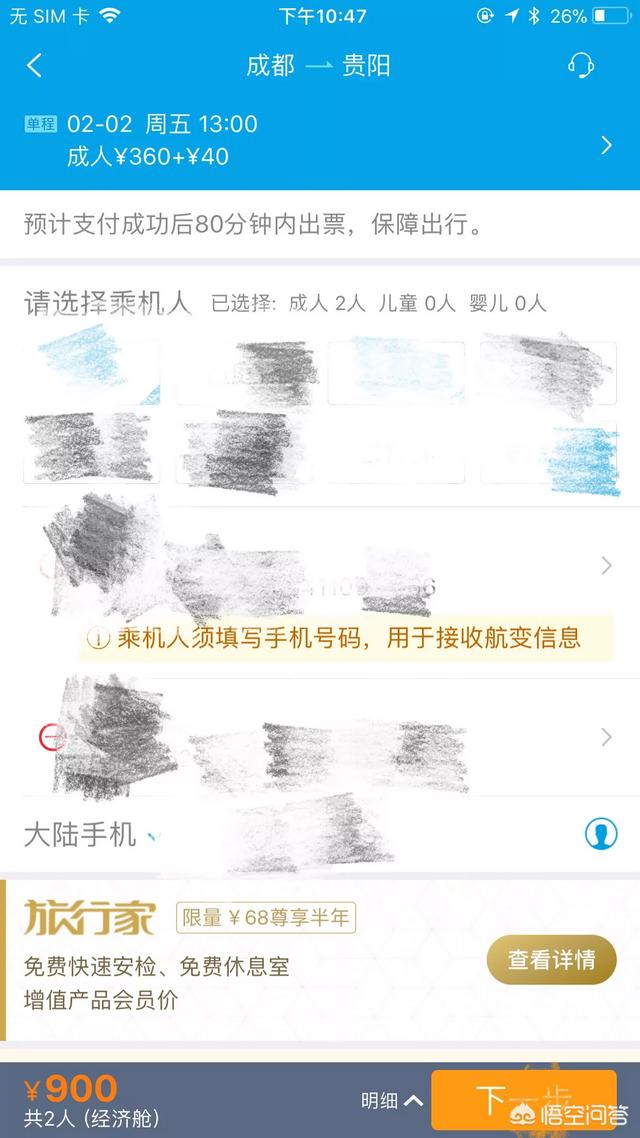
Task: Open flight details for 02-02 周五 13:00
Action: [x=605, y=145]
